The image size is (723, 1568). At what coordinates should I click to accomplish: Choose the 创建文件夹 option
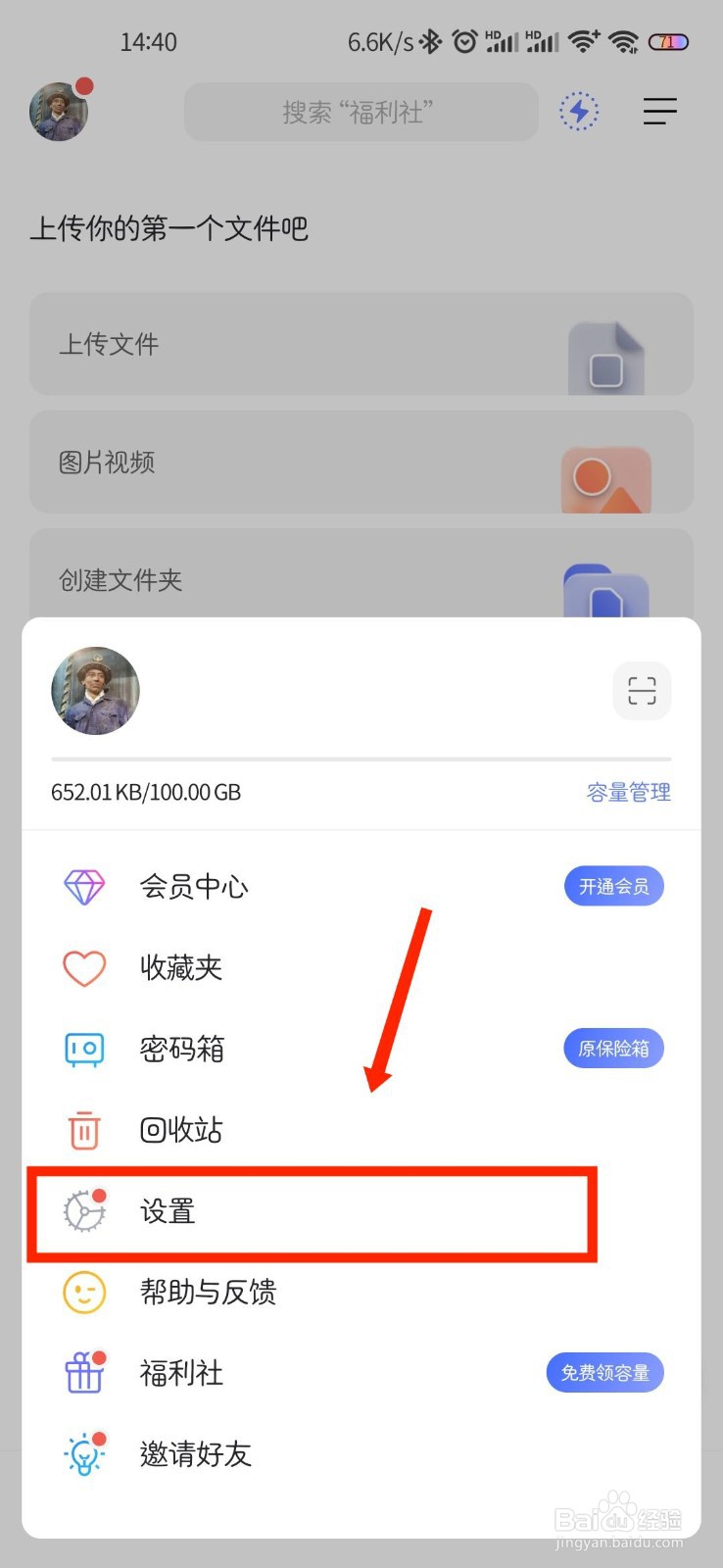(361, 580)
